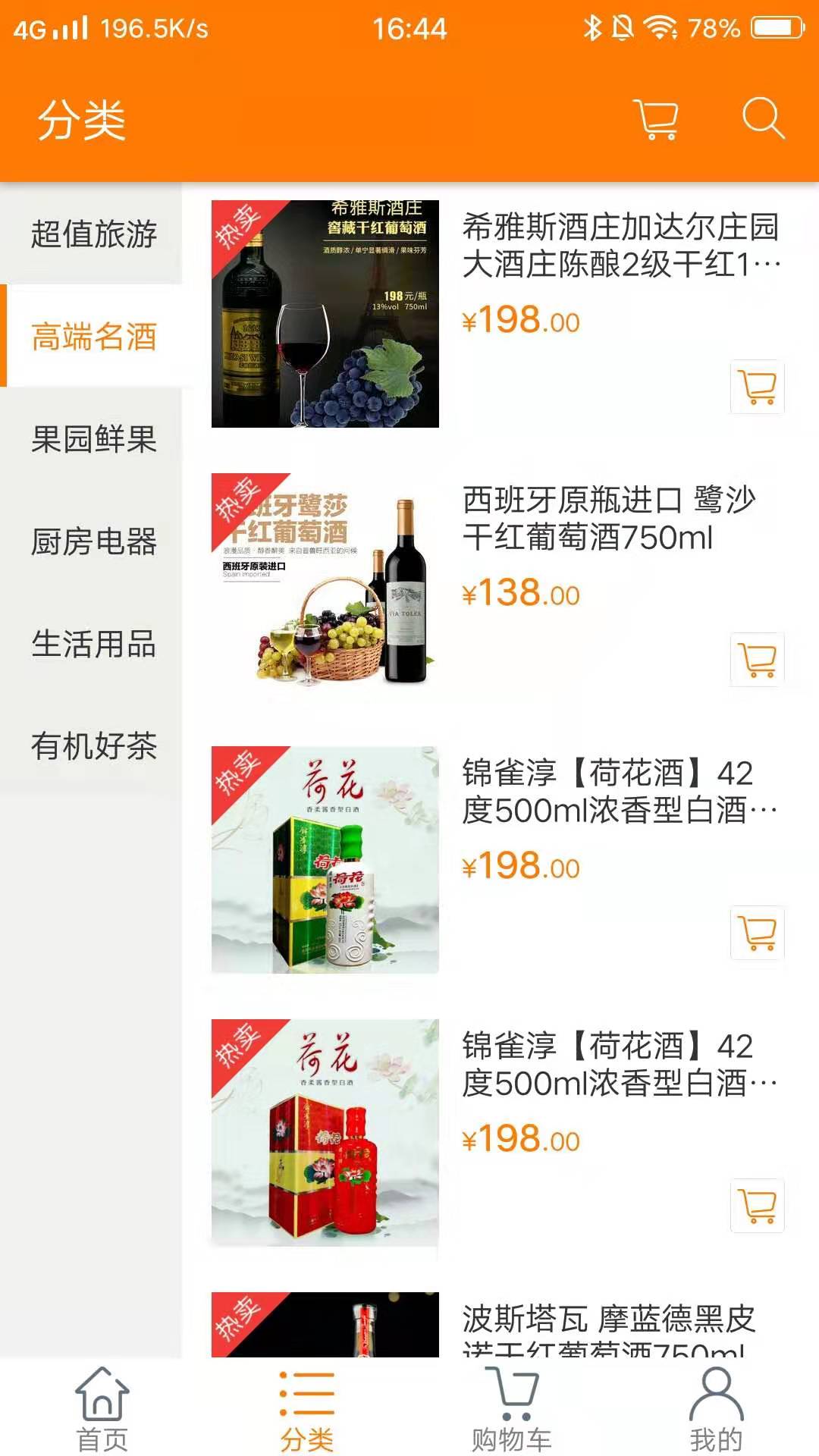Open the search icon in the header
819x1456 pixels.
[763, 118]
